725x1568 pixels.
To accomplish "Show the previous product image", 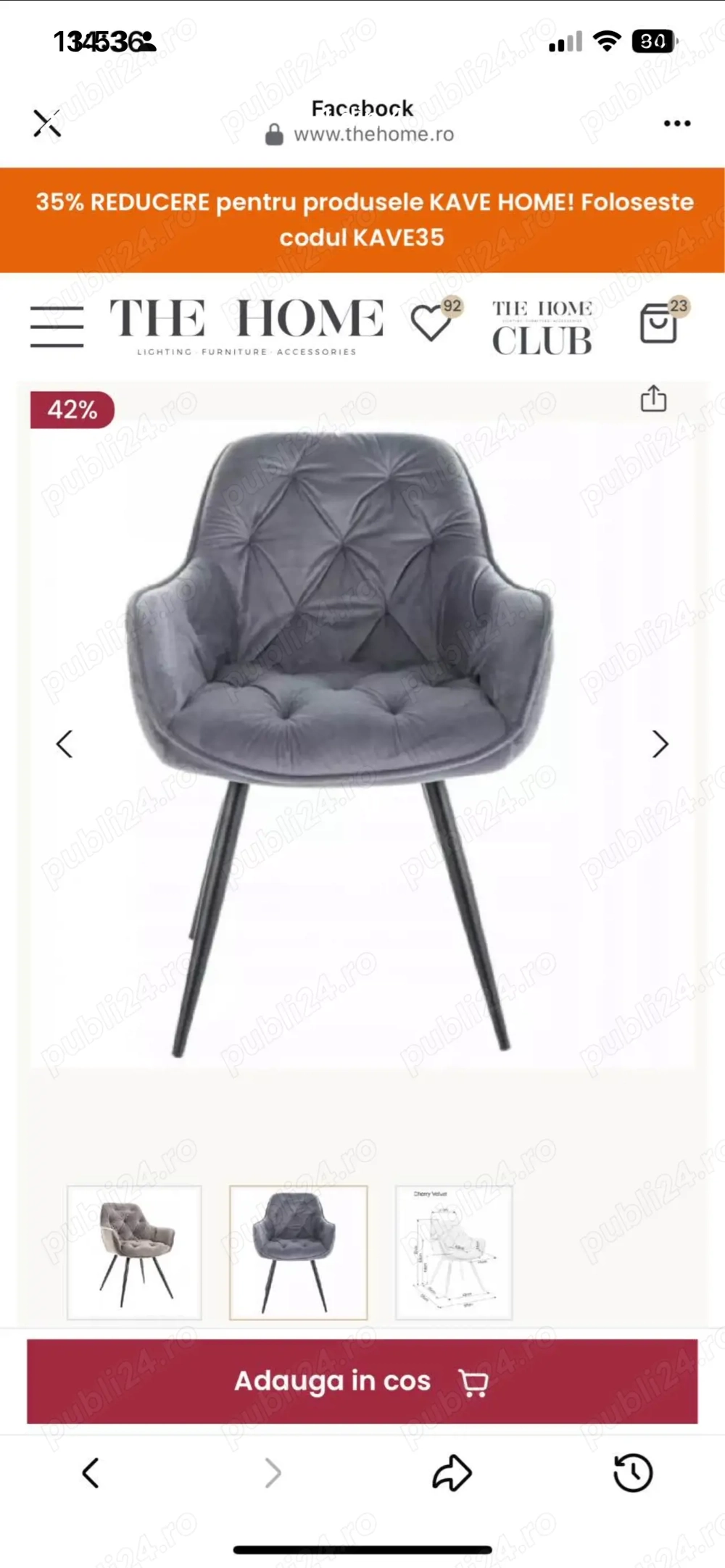I will tap(65, 743).
